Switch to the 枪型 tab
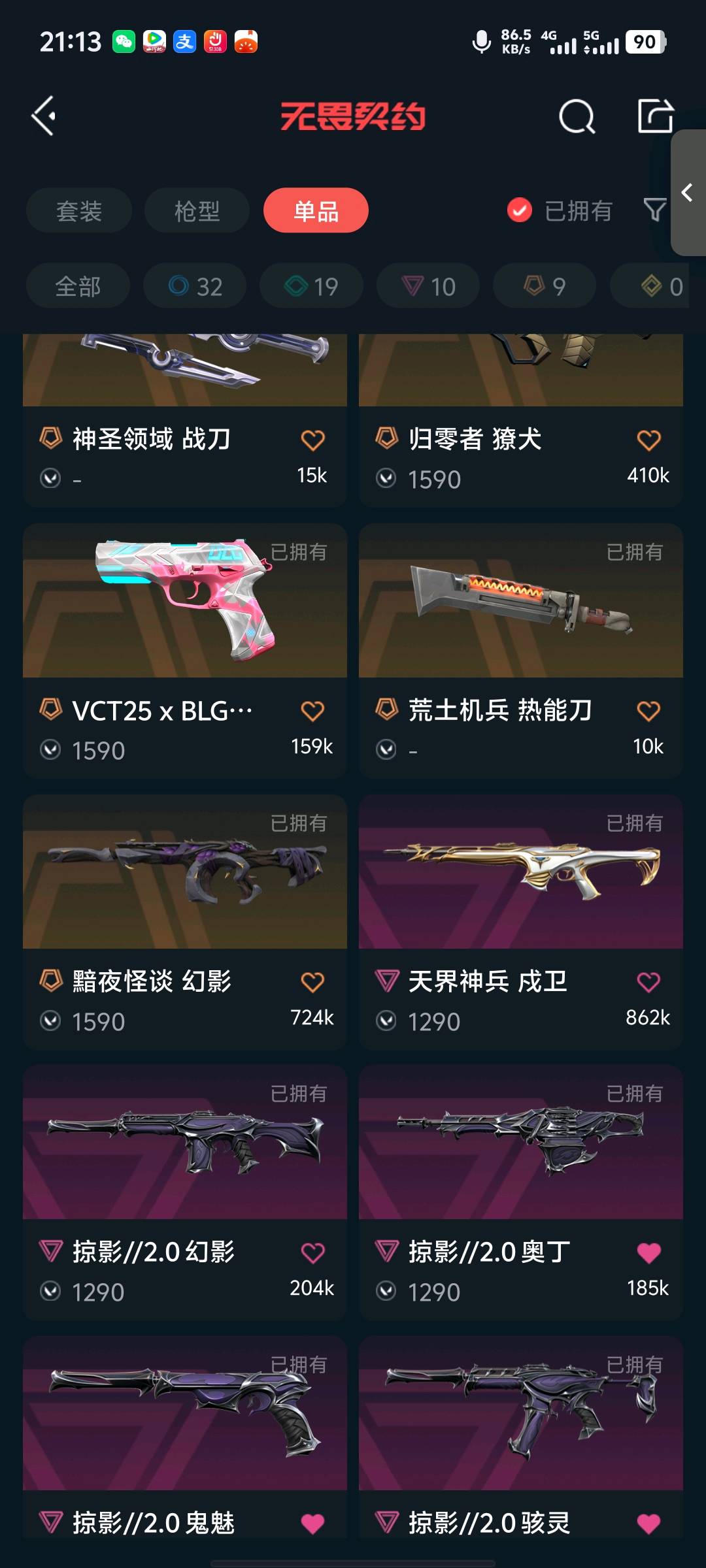The width and height of the screenshot is (706, 1568). pos(197,210)
